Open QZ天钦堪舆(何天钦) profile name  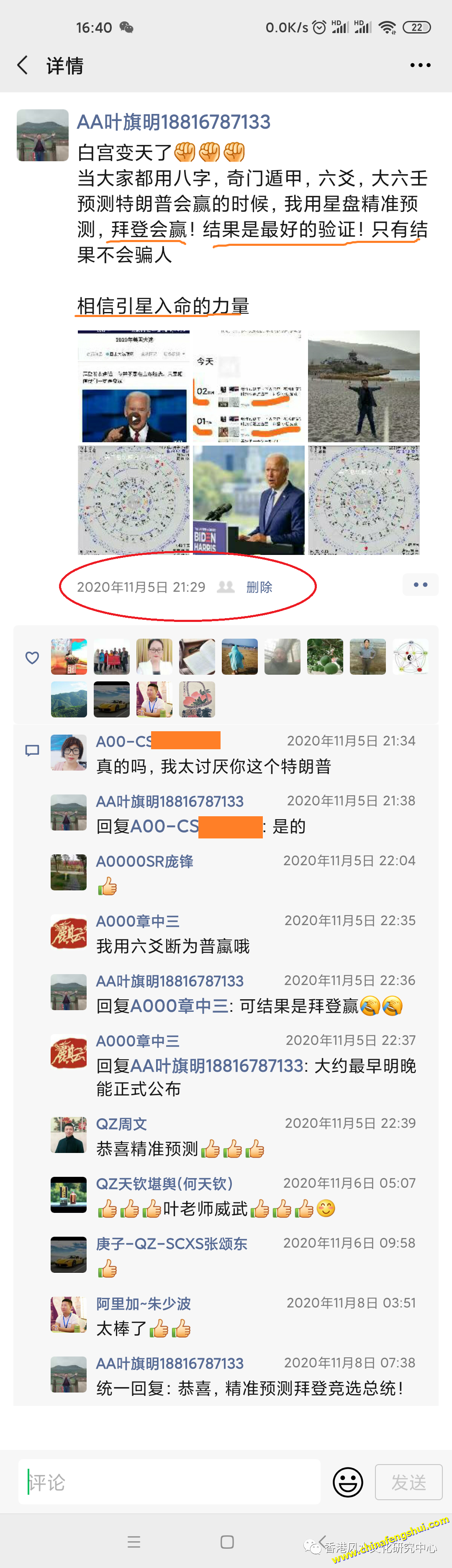(x=164, y=1183)
